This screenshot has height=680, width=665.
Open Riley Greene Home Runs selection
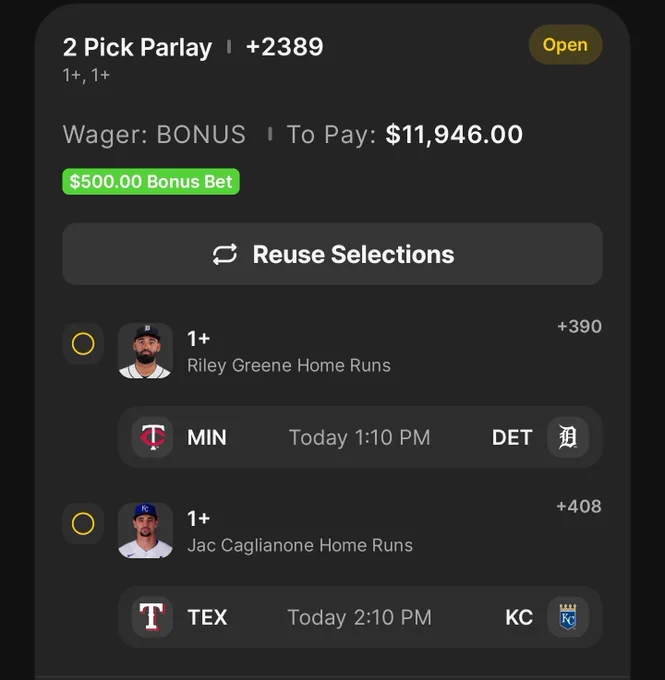332,351
